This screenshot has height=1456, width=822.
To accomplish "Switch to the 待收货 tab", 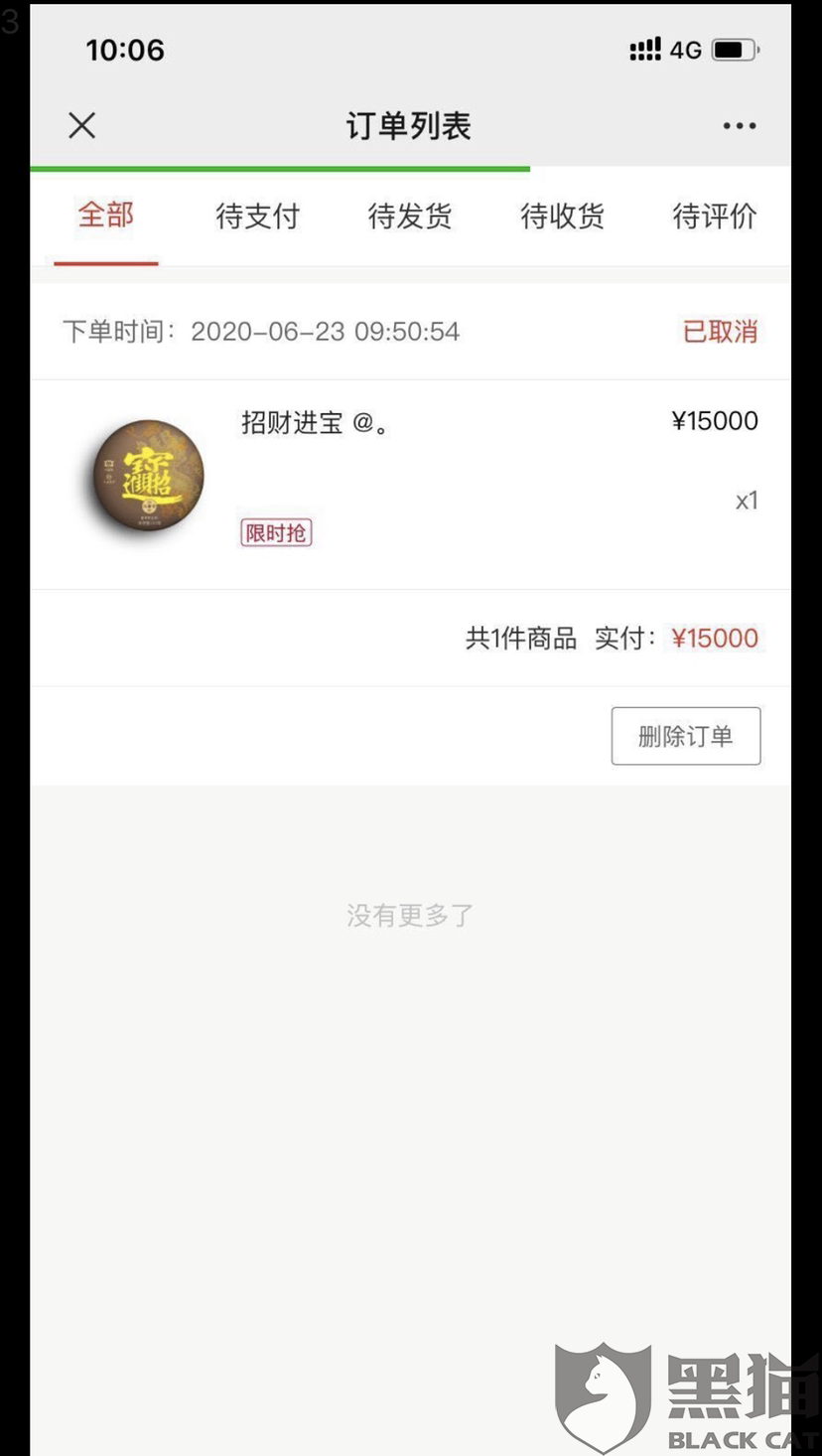I will click(562, 216).
